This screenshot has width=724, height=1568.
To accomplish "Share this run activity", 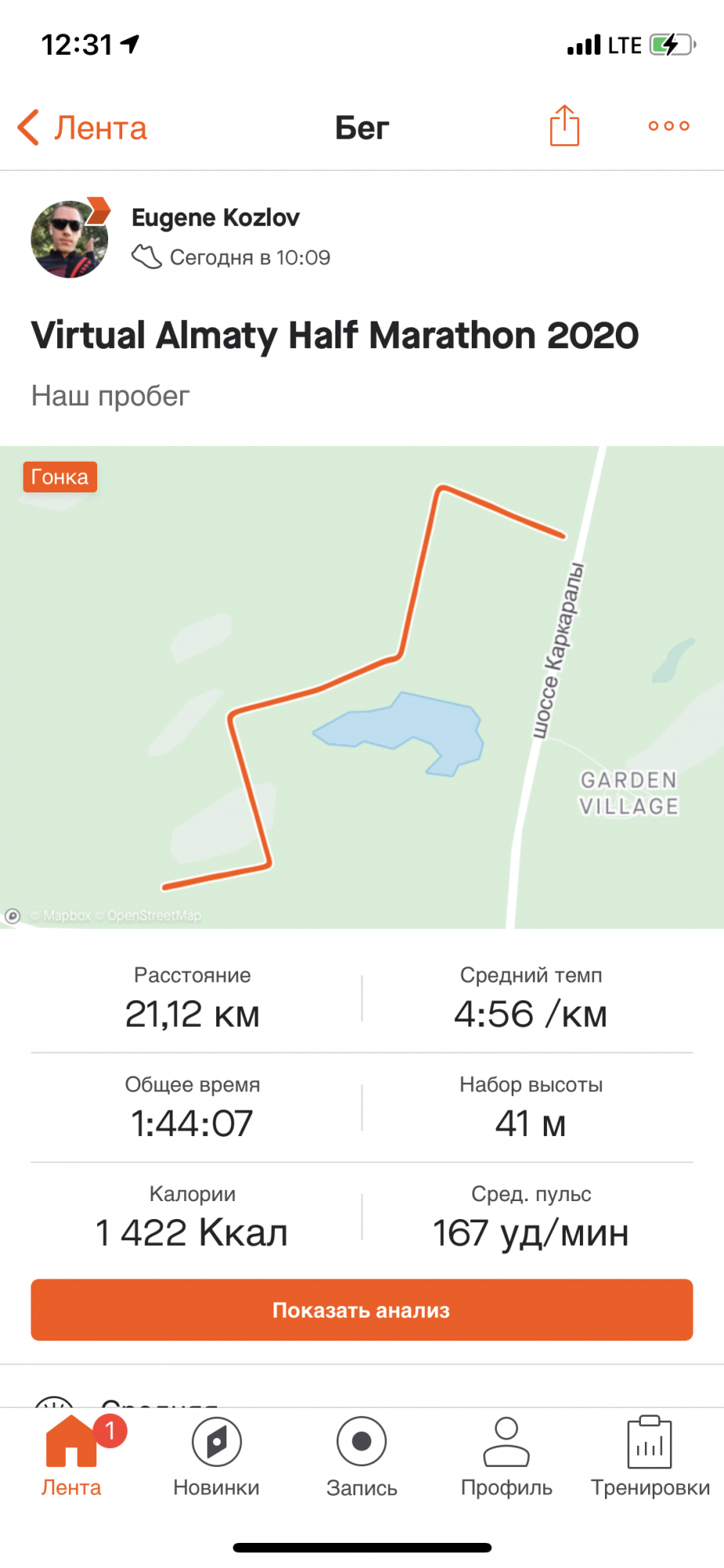I will tap(564, 126).
